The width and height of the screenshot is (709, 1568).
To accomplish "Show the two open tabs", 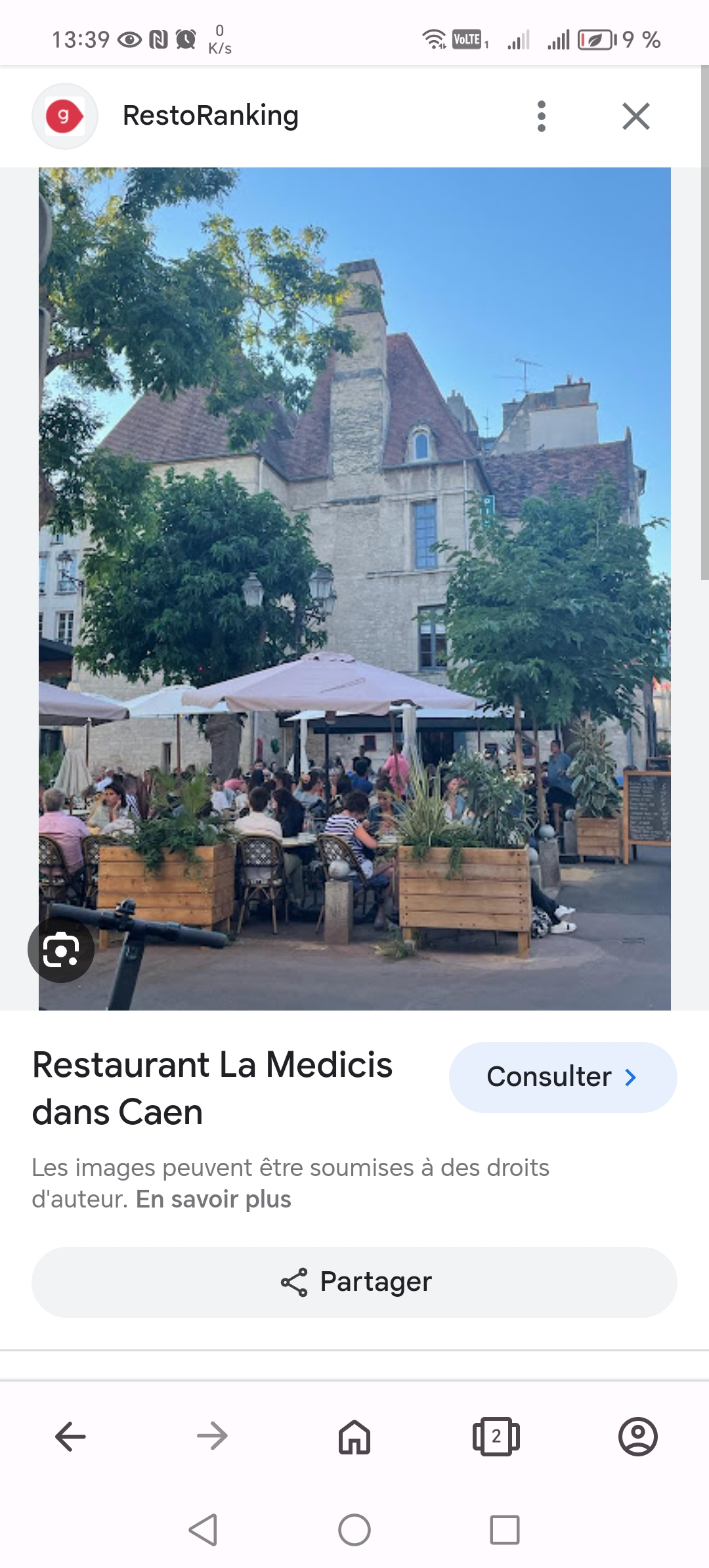I will tap(496, 1437).
